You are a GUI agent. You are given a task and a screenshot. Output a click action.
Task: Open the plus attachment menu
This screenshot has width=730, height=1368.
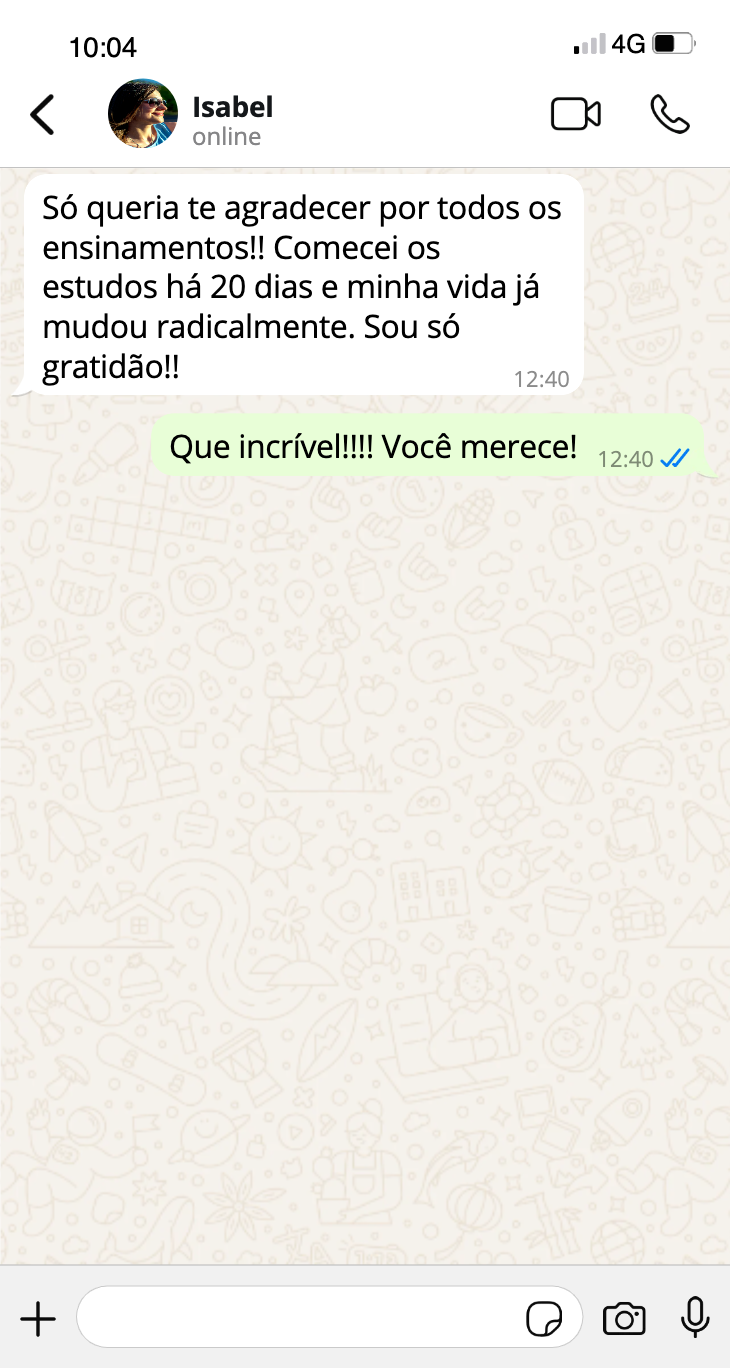(x=38, y=1319)
